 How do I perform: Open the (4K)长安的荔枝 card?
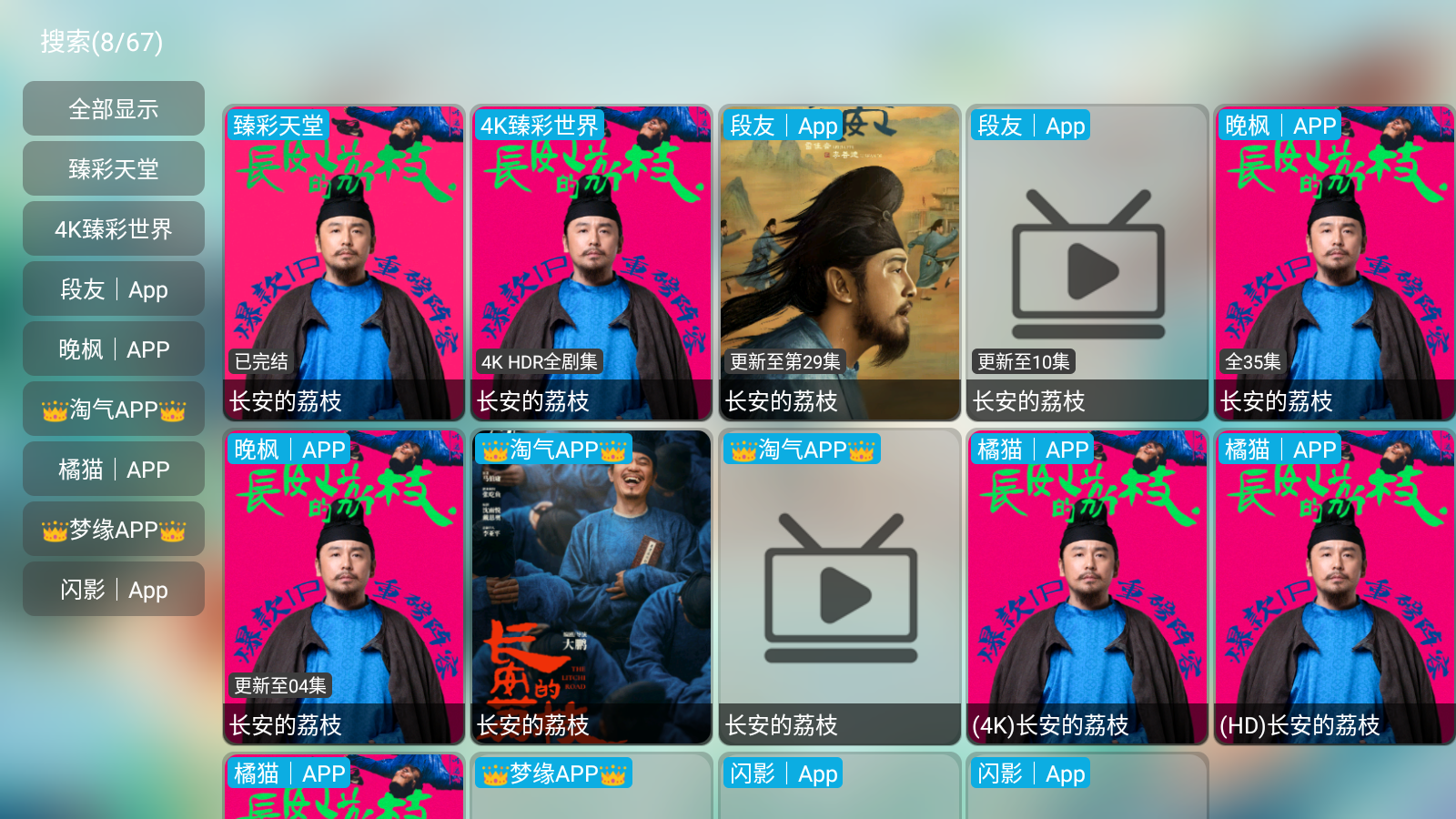(x=1087, y=588)
